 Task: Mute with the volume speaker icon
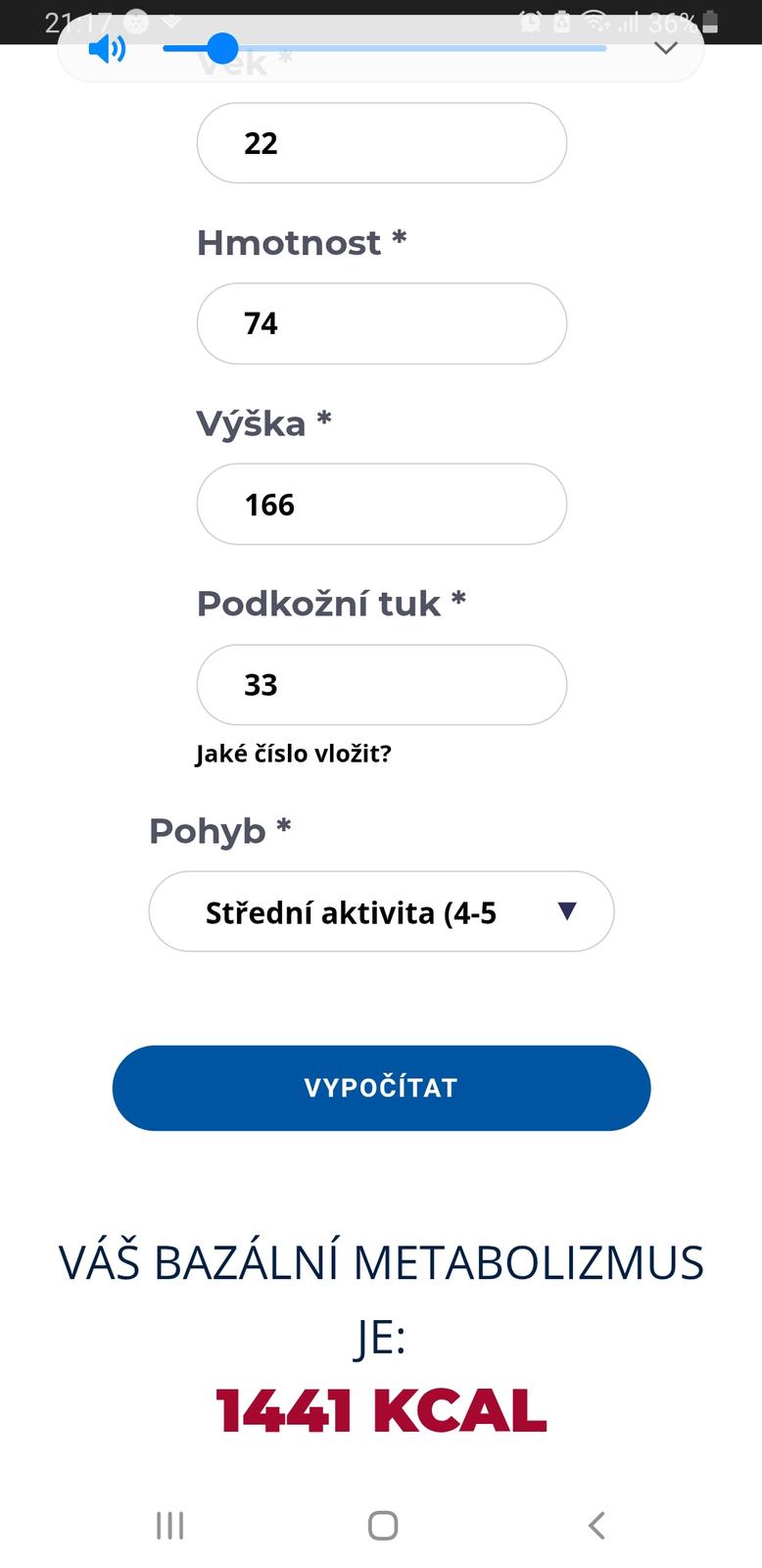tap(107, 48)
